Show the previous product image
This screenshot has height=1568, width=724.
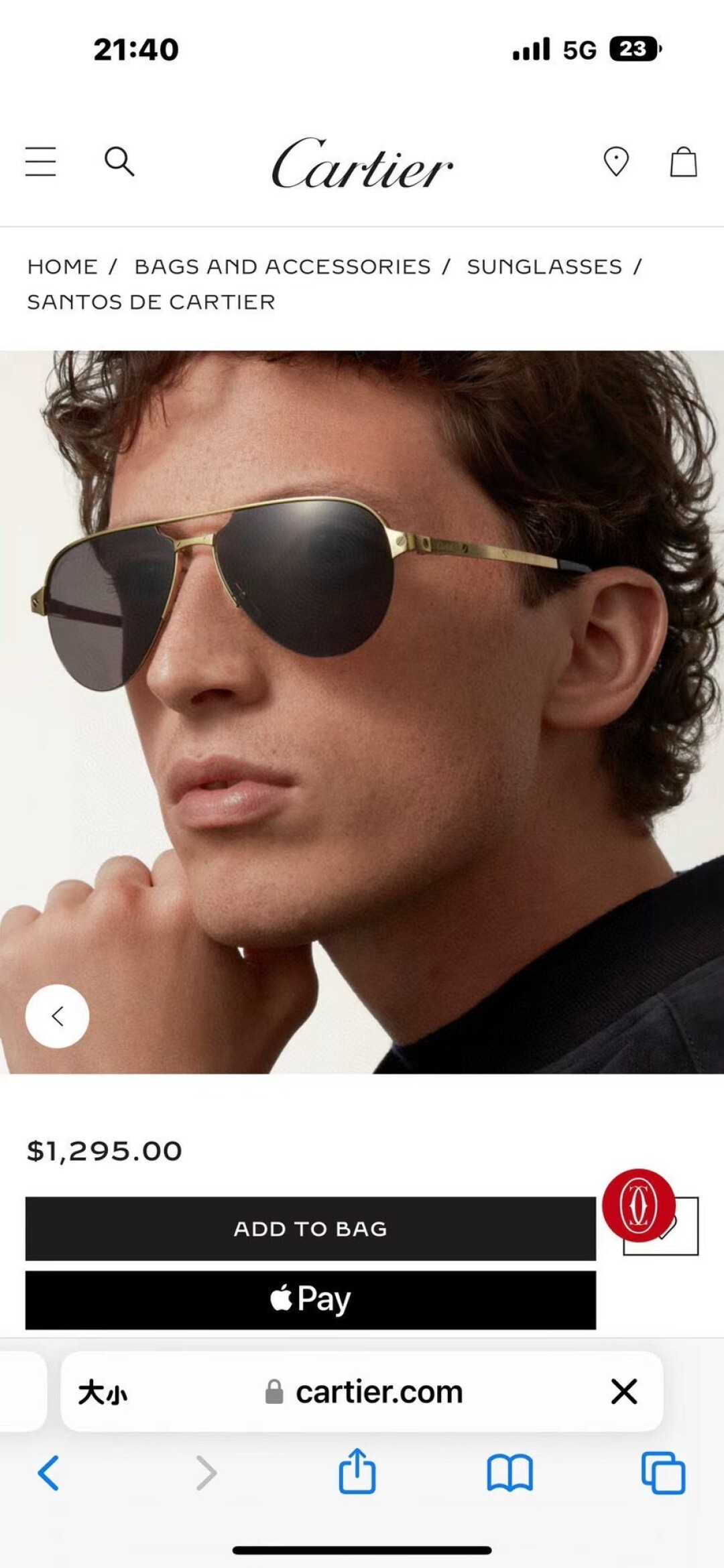pos(58,1016)
